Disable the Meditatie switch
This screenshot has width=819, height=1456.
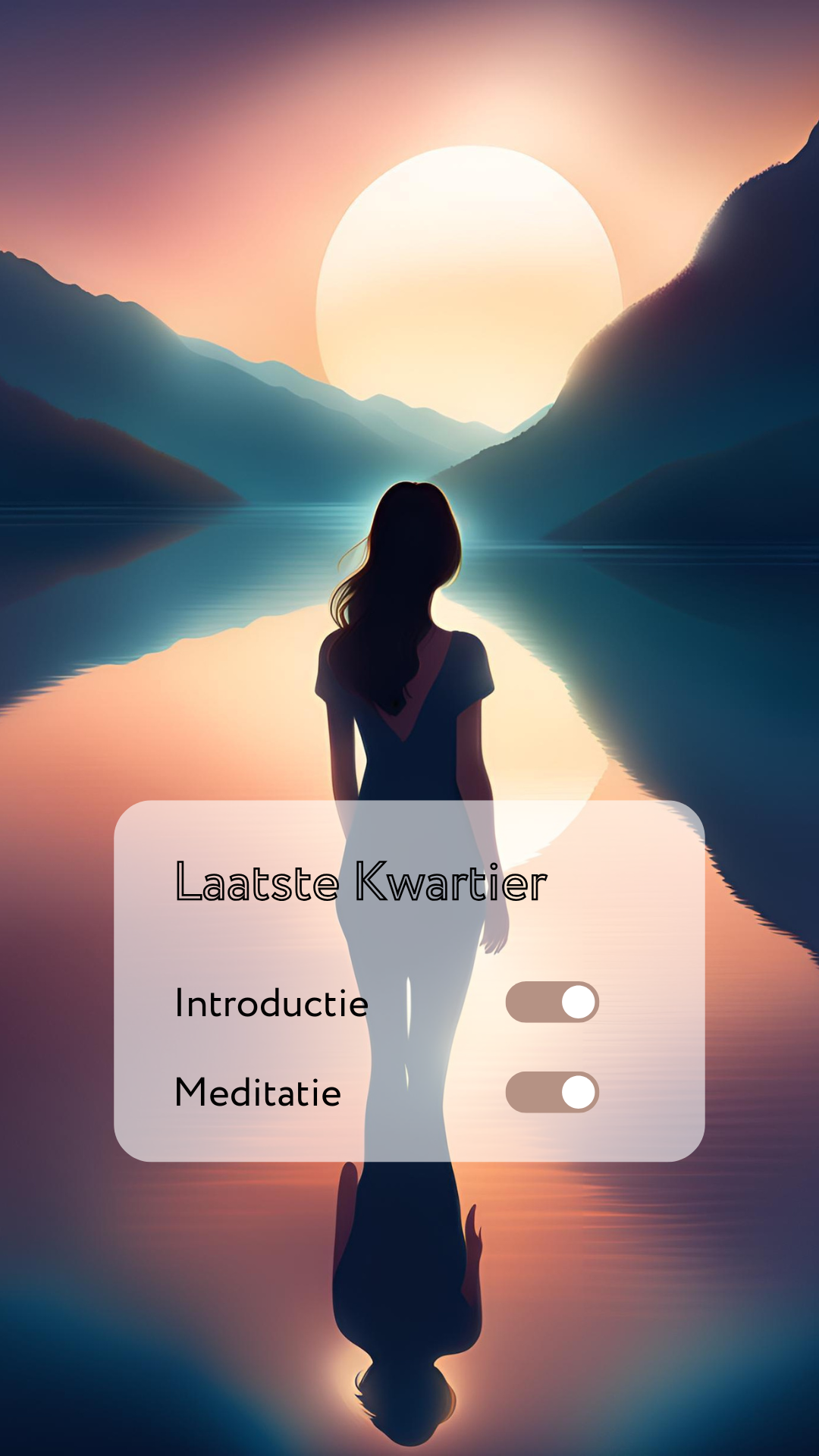tap(552, 1092)
